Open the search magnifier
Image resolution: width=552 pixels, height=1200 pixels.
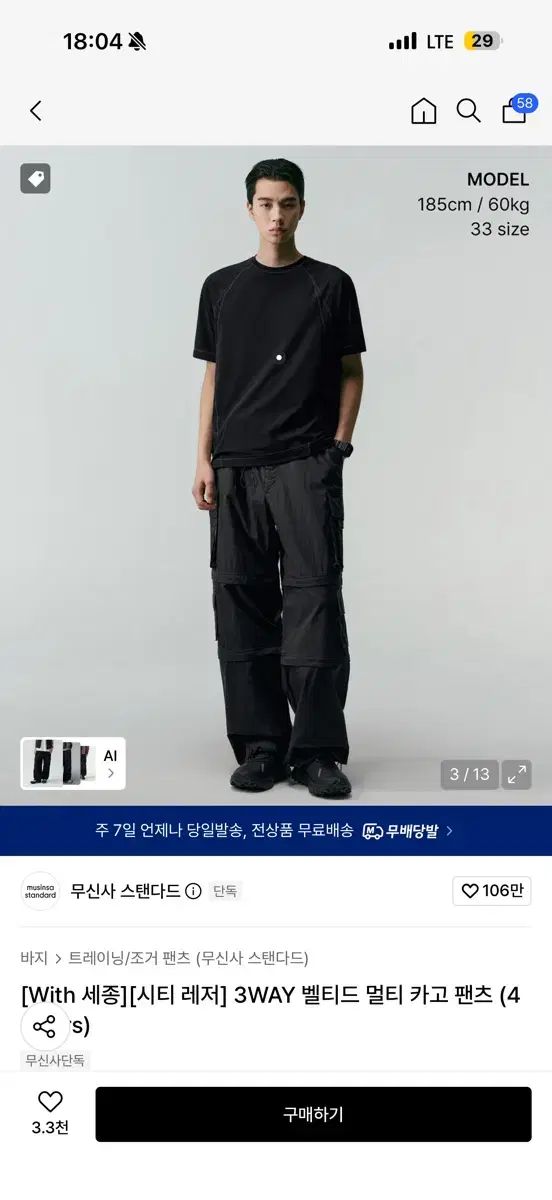[x=468, y=111]
